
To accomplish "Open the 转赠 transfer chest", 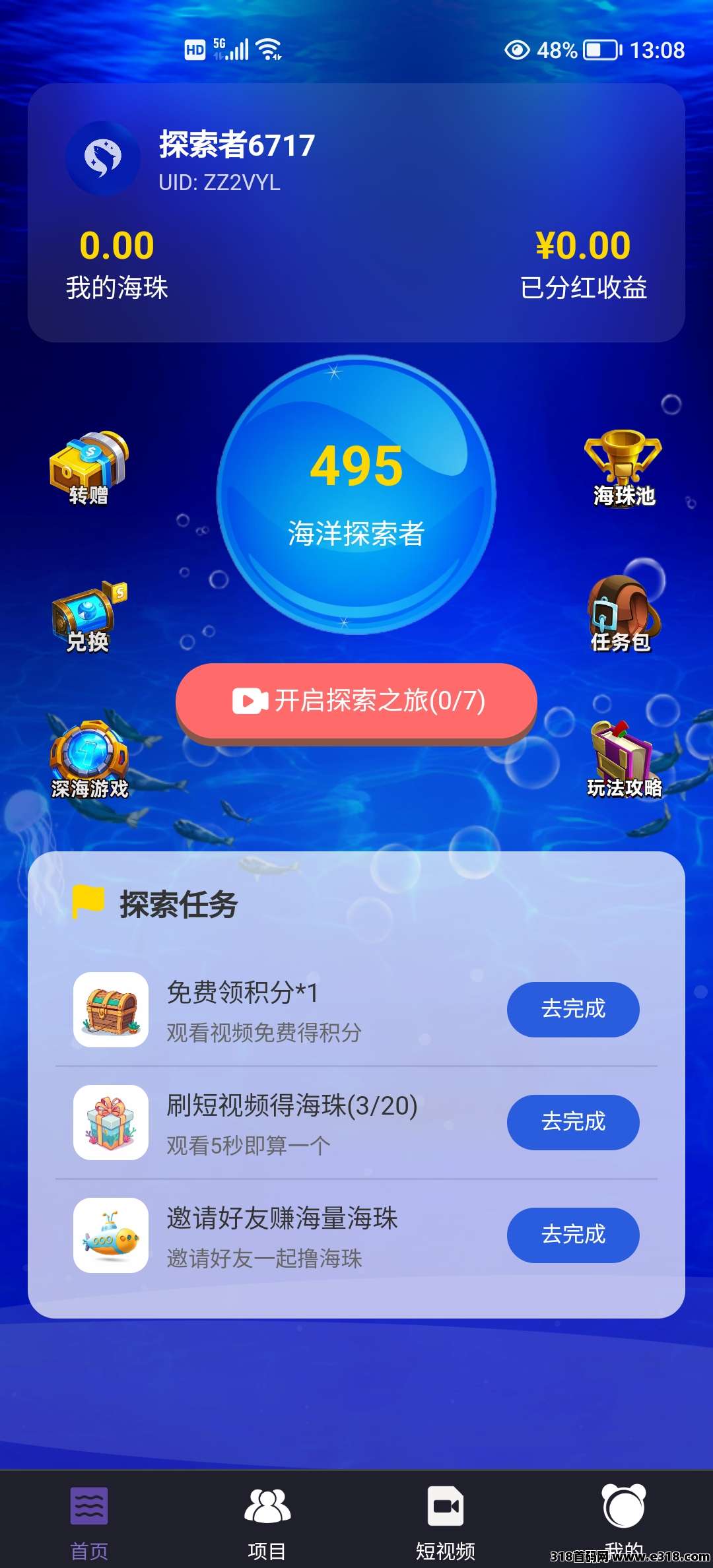I will pyautogui.click(x=88, y=468).
